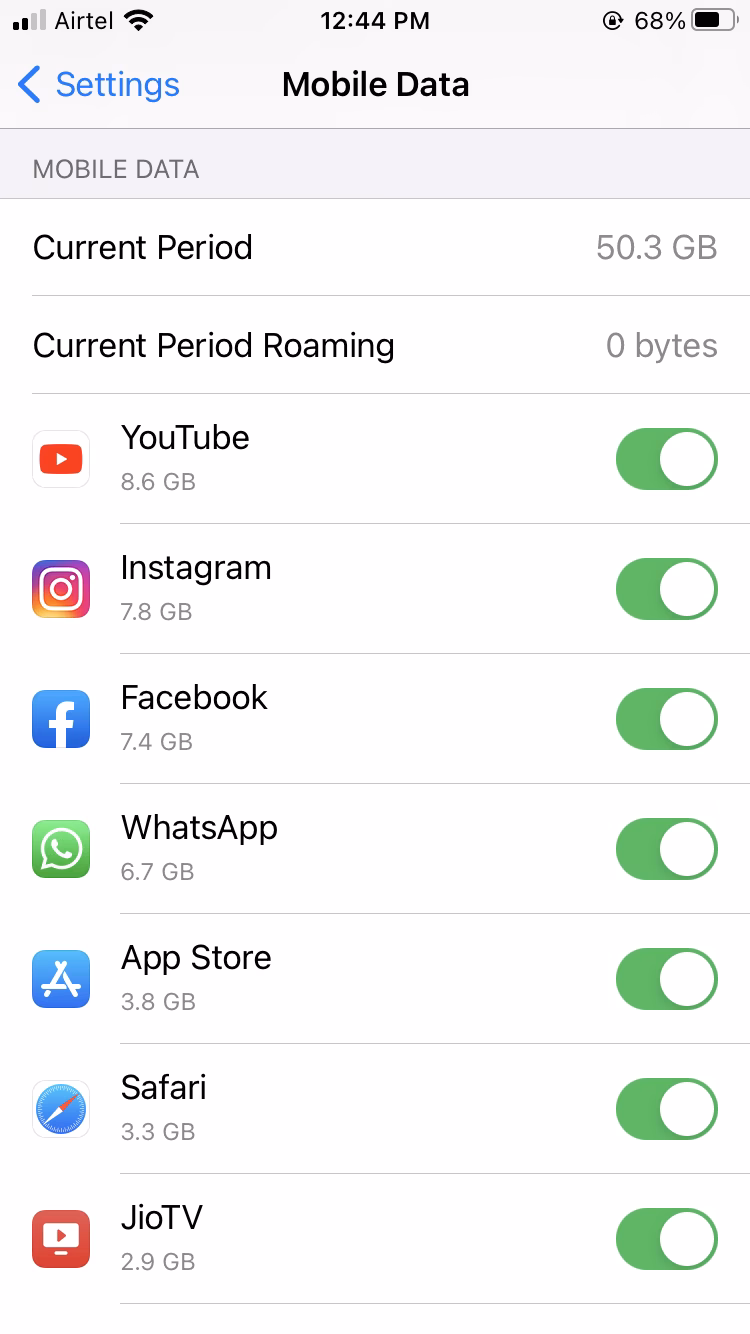Image resolution: width=750 pixels, height=1334 pixels.
Task: Click the Safari compass icon
Action: (x=60, y=1108)
